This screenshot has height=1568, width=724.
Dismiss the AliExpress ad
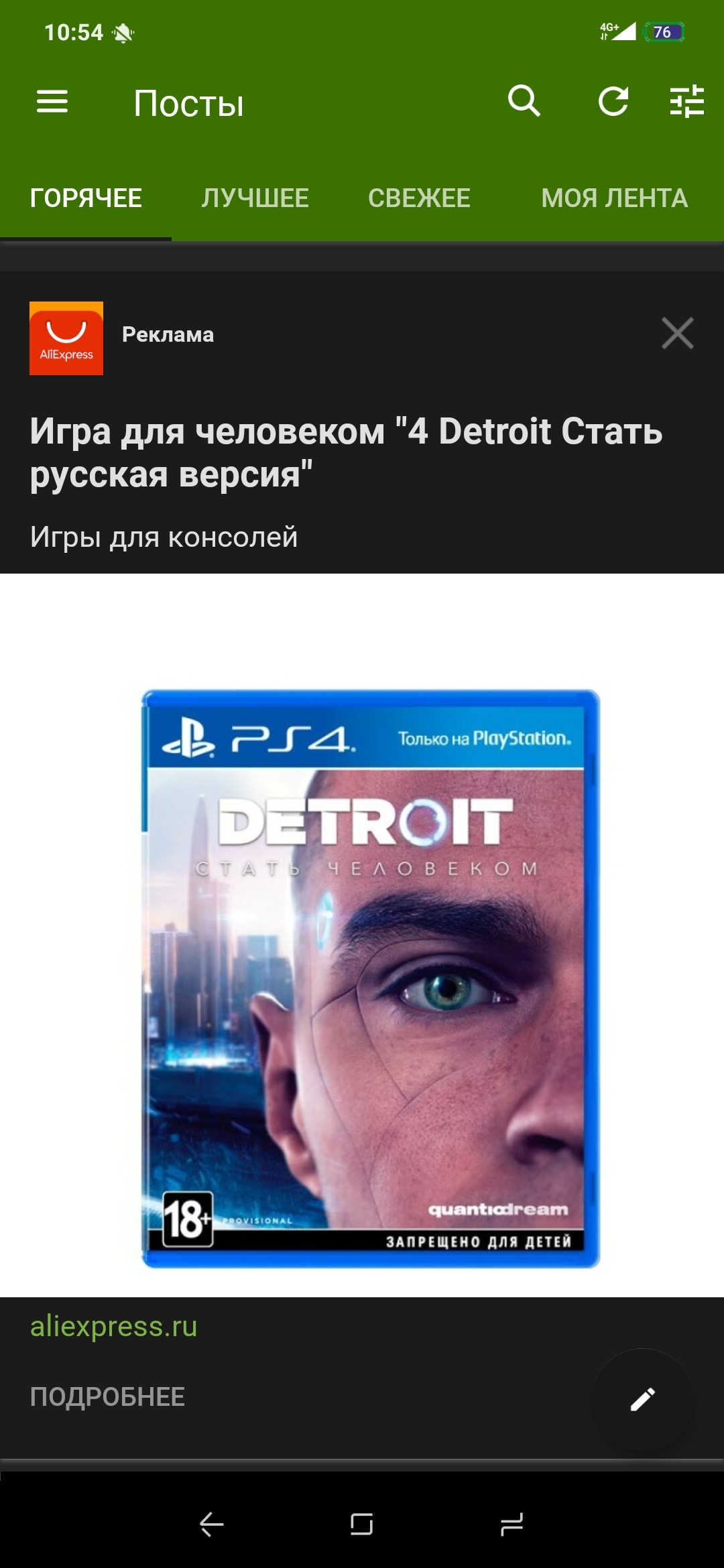[678, 334]
